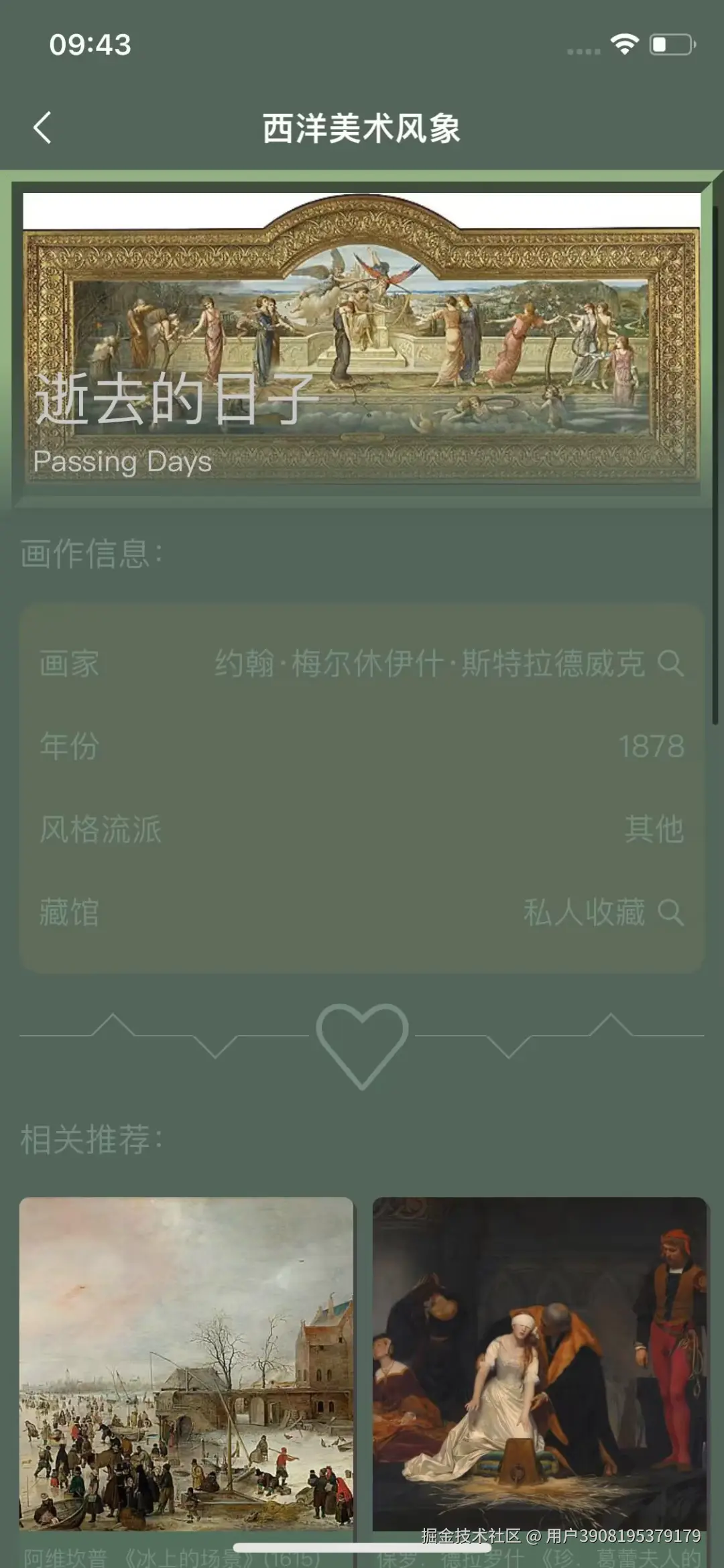The width and height of the screenshot is (724, 1568).
Task: Search works by painter 约翰·梅尔休伊什·斯特拉德威克
Action: click(x=670, y=663)
